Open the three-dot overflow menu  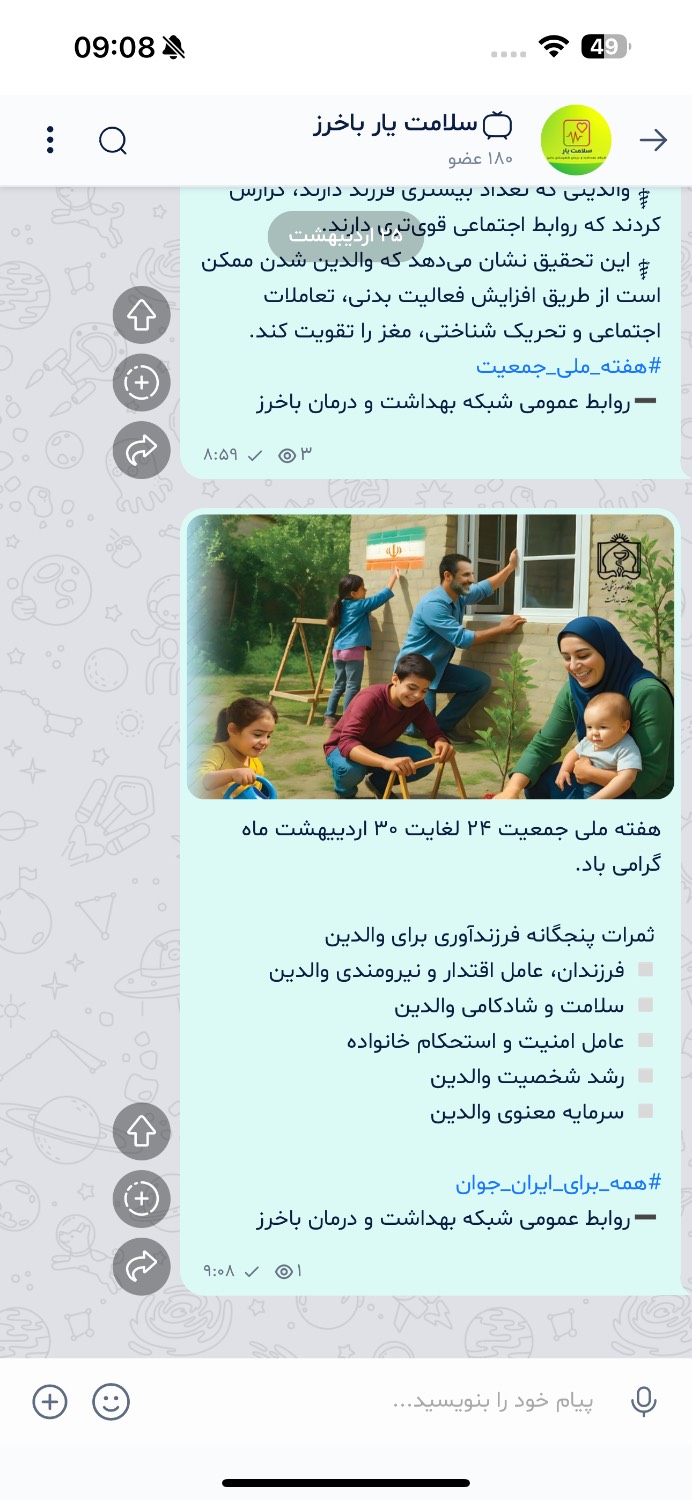click(50, 140)
